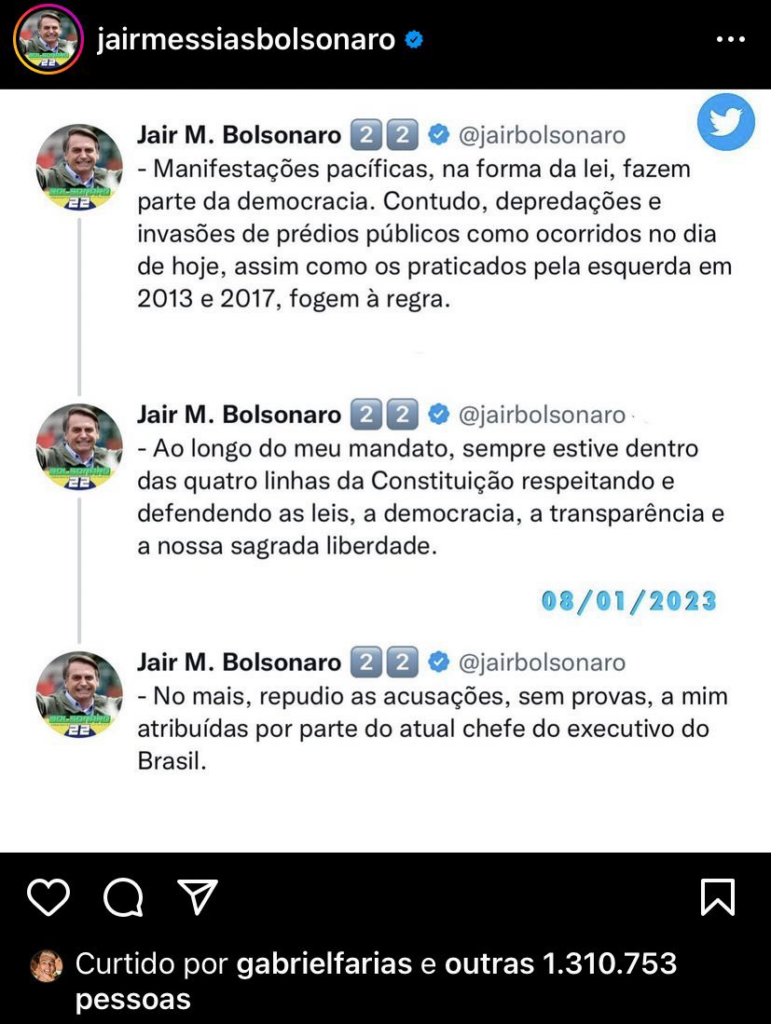This screenshot has height=1024, width=771.
Task: Open comments on this post
Action: [x=123, y=897]
